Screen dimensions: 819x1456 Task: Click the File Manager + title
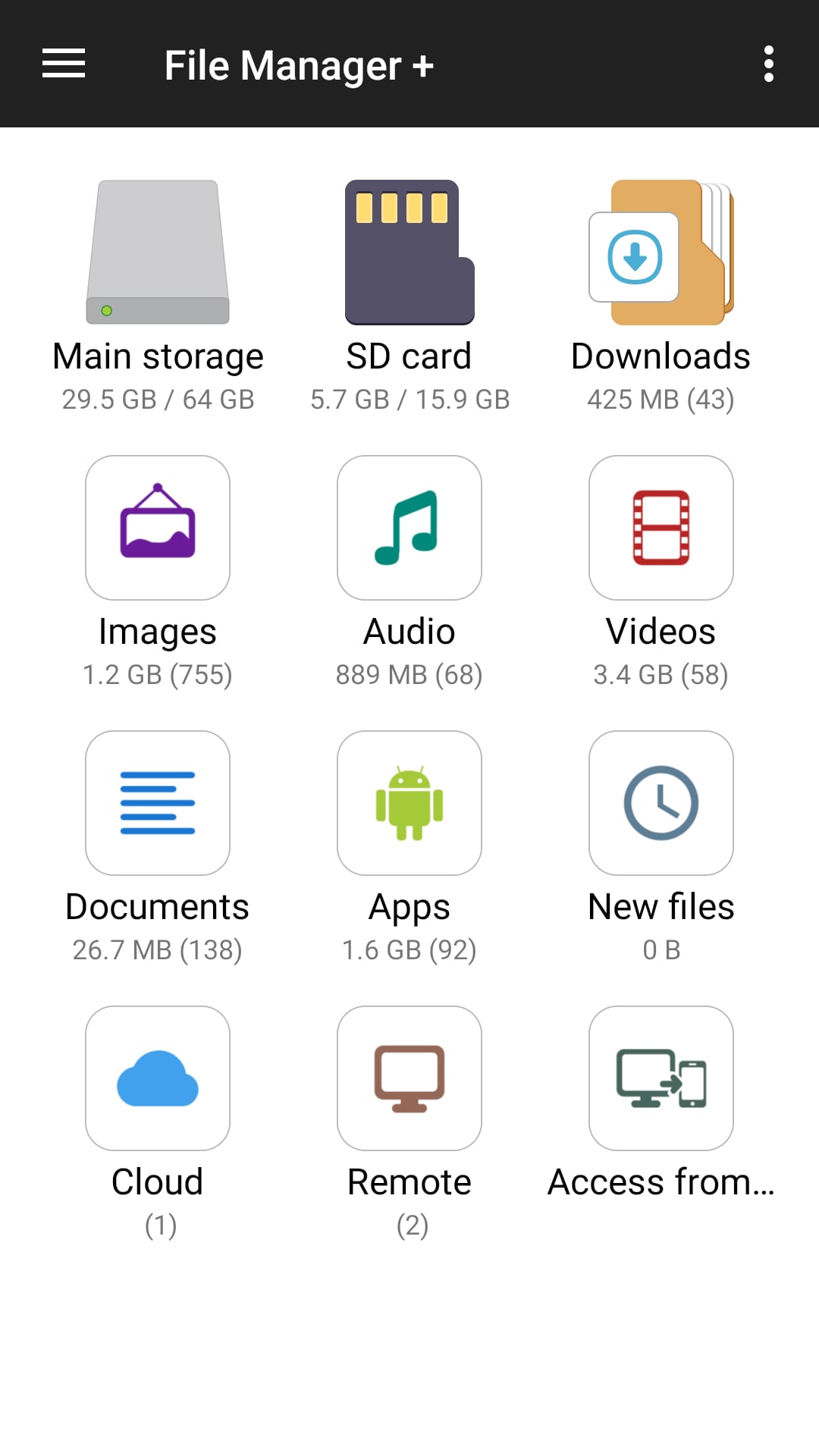[300, 64]
